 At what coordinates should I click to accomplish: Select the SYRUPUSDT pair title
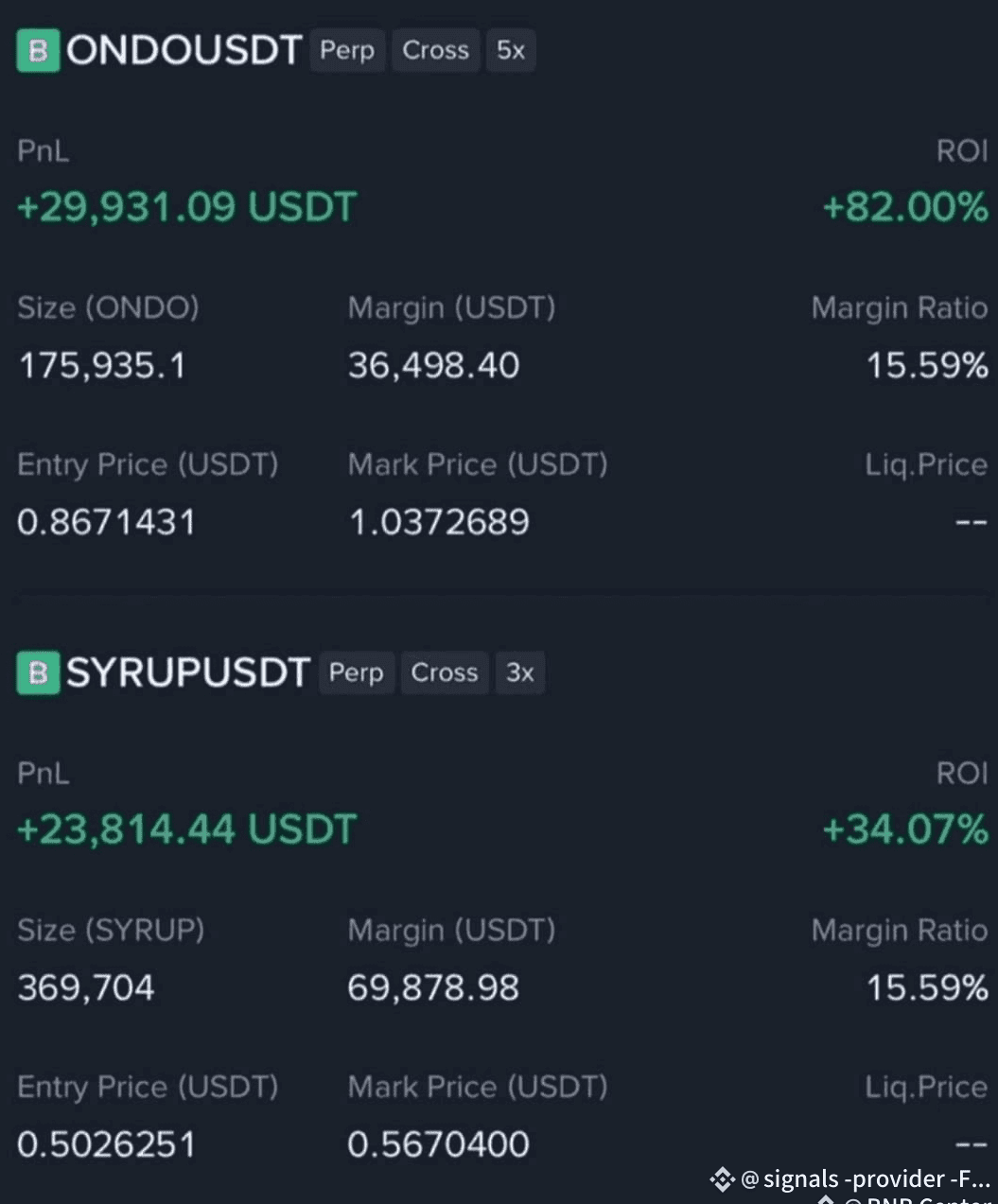point(186,673)
